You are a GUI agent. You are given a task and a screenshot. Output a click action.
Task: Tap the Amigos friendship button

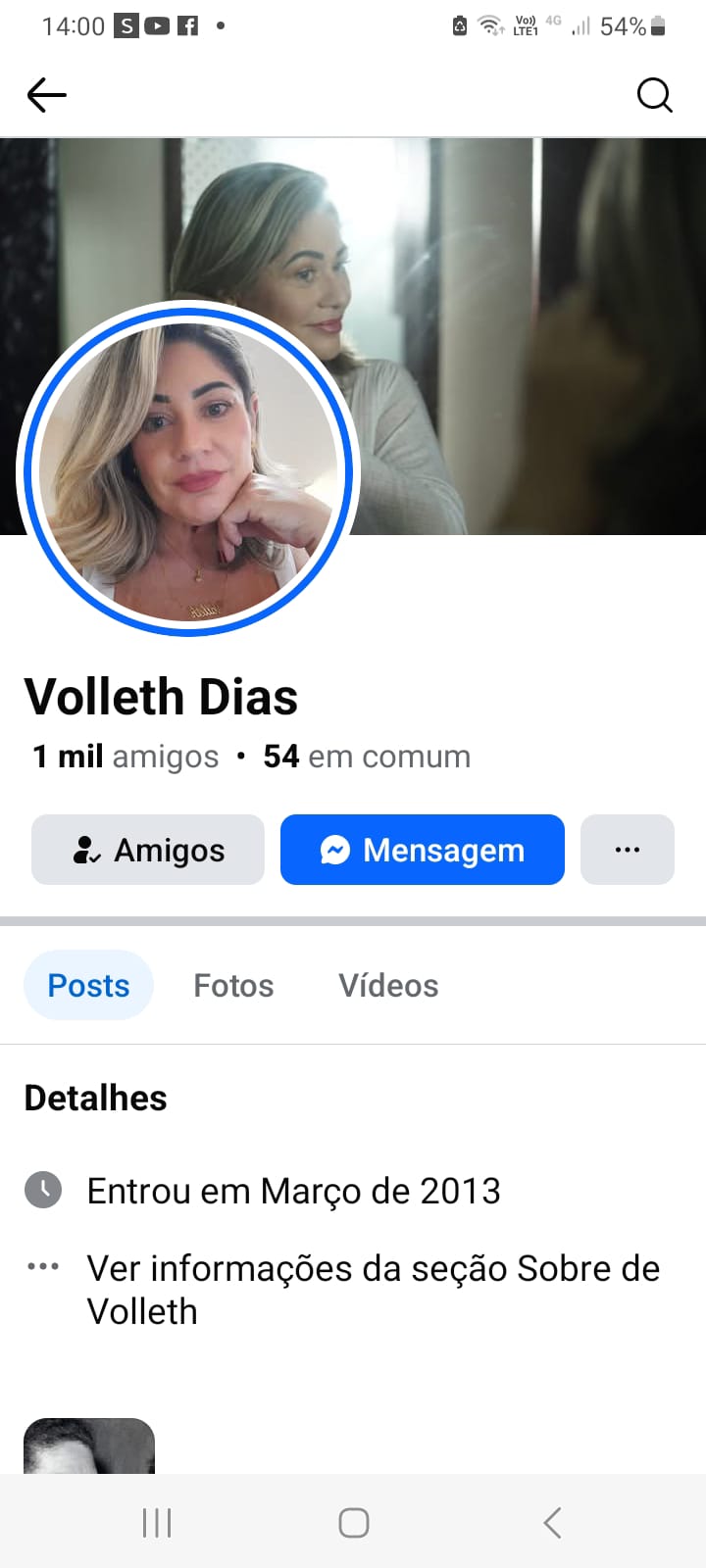point(148,850)
